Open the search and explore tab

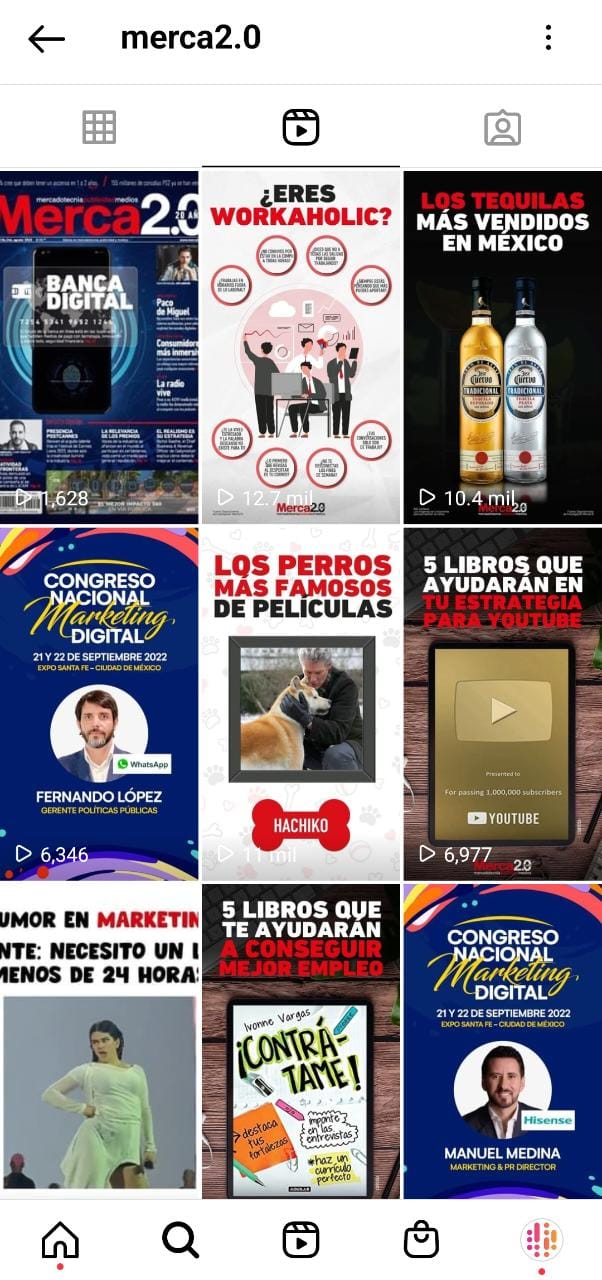point(180,1240)
